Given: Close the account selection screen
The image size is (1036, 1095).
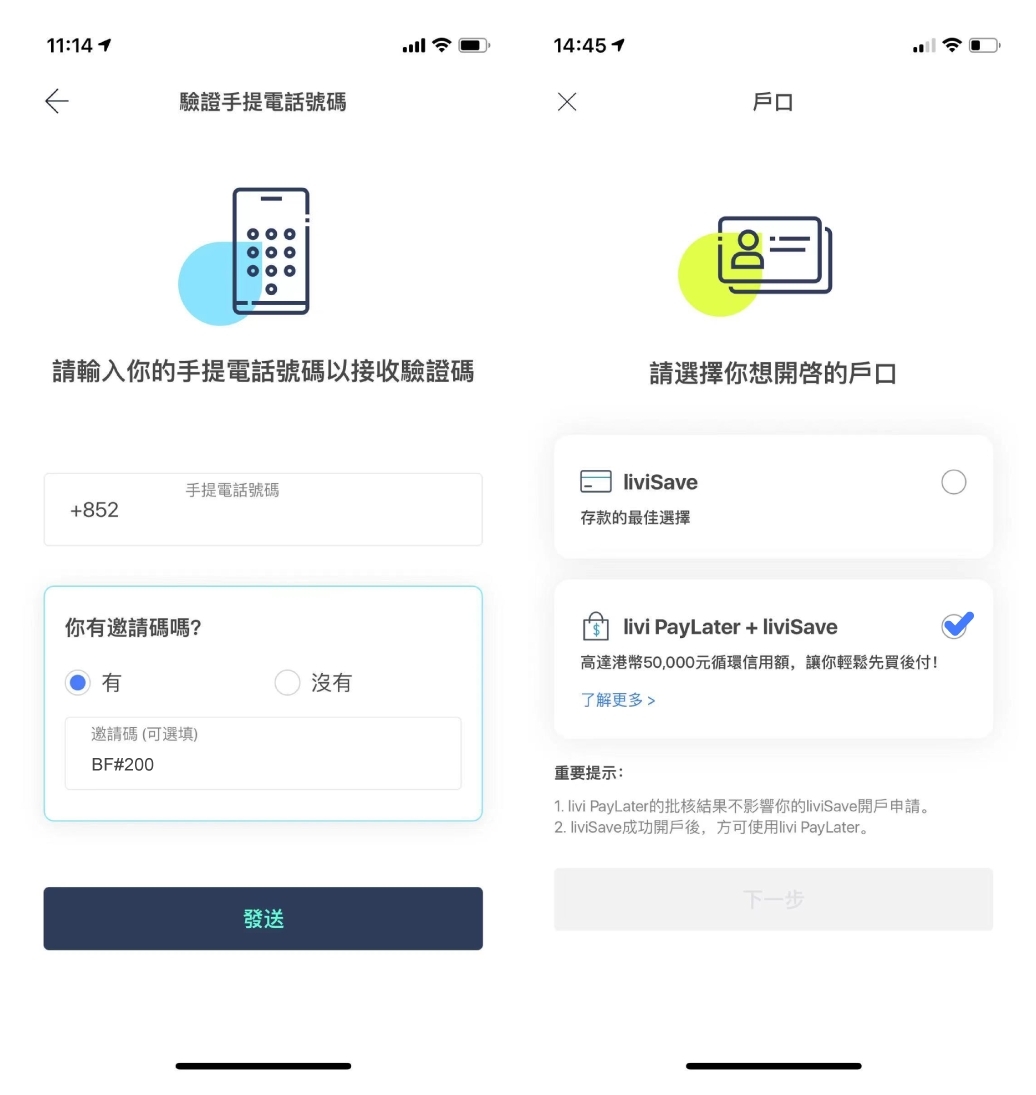Looking at the screenshot, I should pyautogui.click(x=567, y=101).
